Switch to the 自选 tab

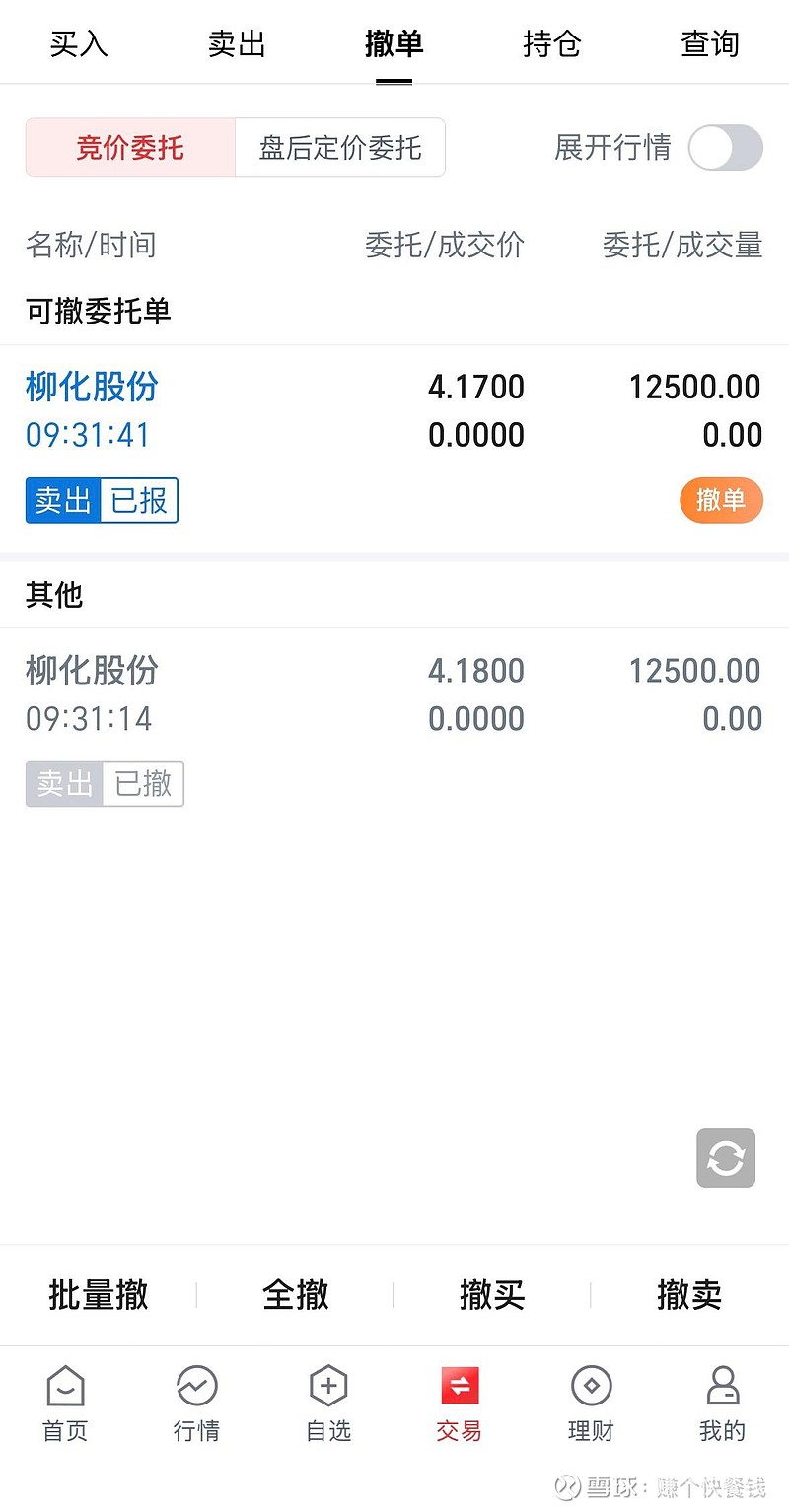coord(328,1403)
